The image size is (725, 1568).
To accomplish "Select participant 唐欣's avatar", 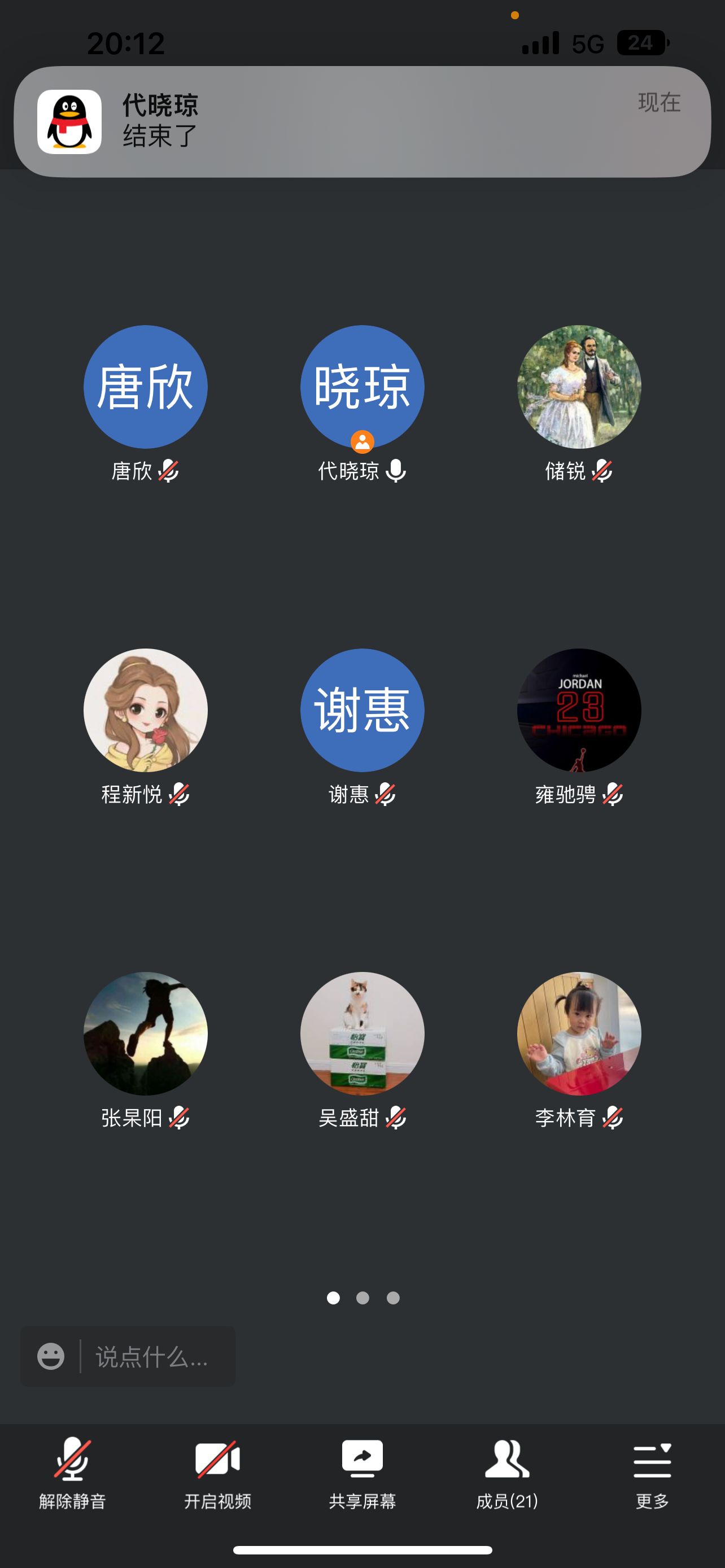I will point(146,387).
